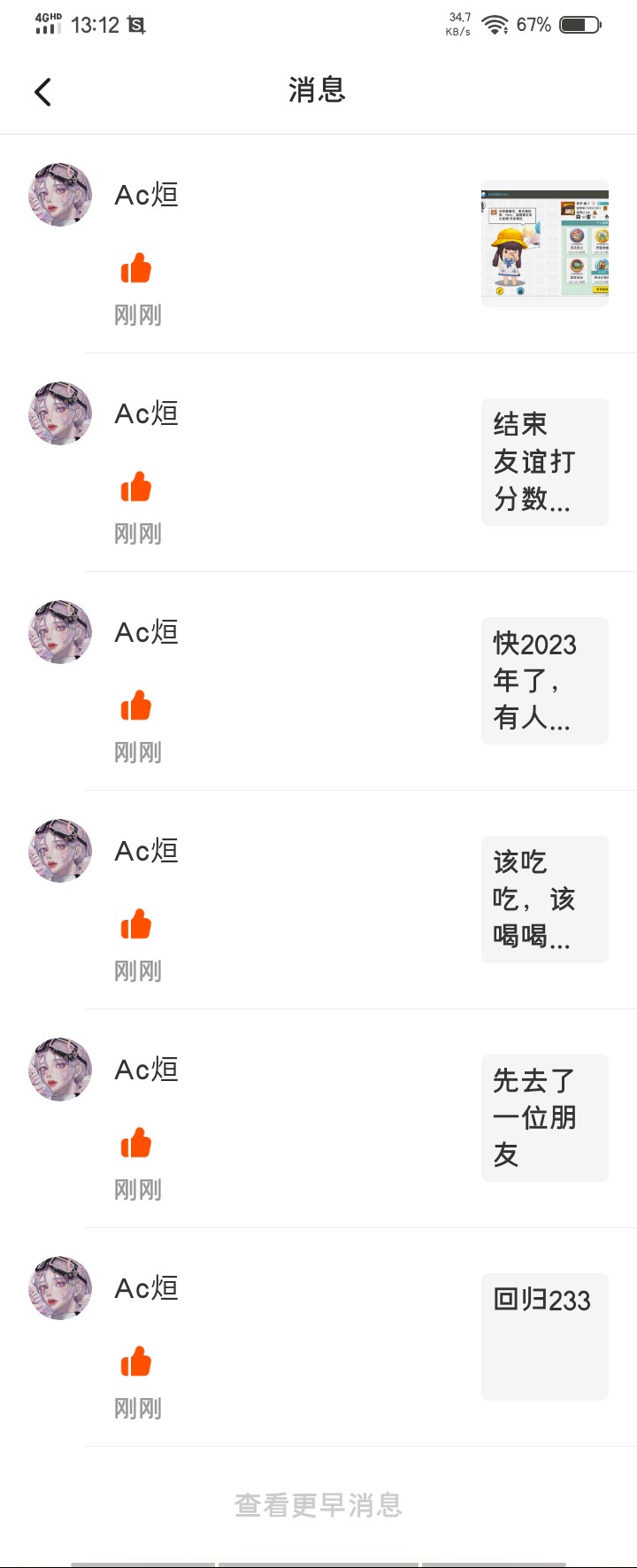Go back from the 消息 page
Viewport: 637px width, 1568px height.
pos(42,92)
